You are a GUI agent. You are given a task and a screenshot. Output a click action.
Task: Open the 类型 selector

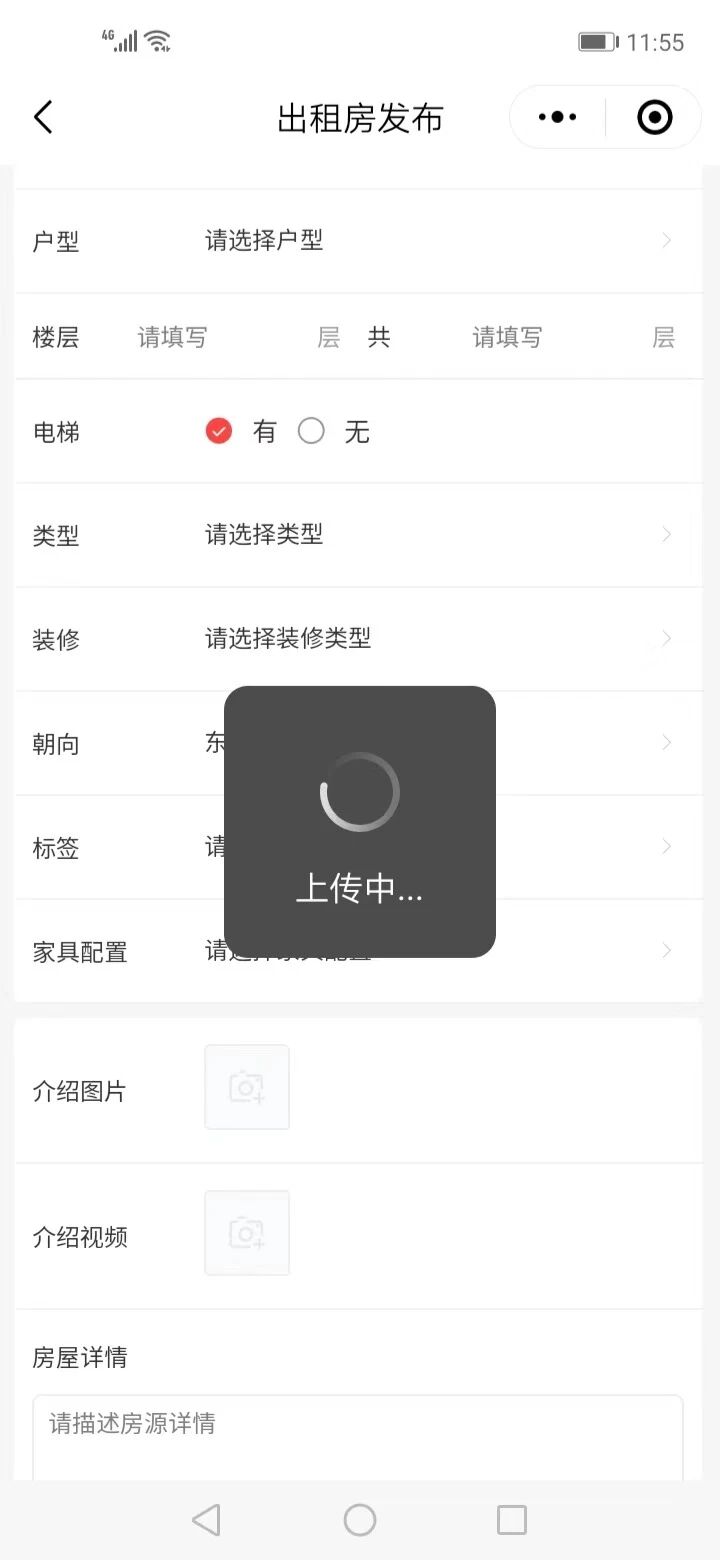(435, 535)
